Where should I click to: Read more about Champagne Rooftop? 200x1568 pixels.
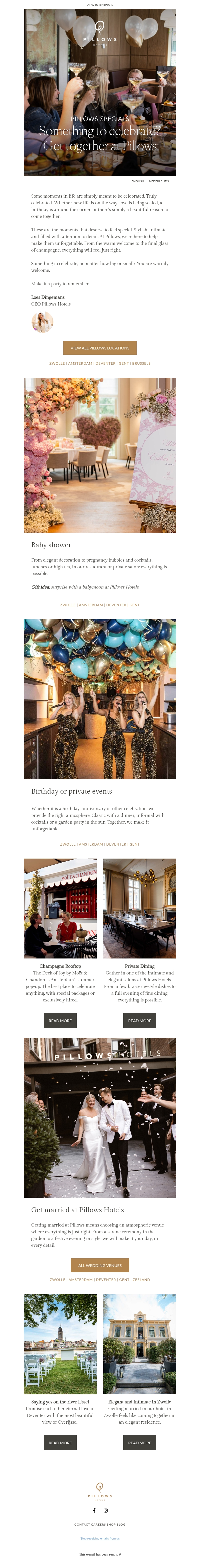(x=60, y=1021)
